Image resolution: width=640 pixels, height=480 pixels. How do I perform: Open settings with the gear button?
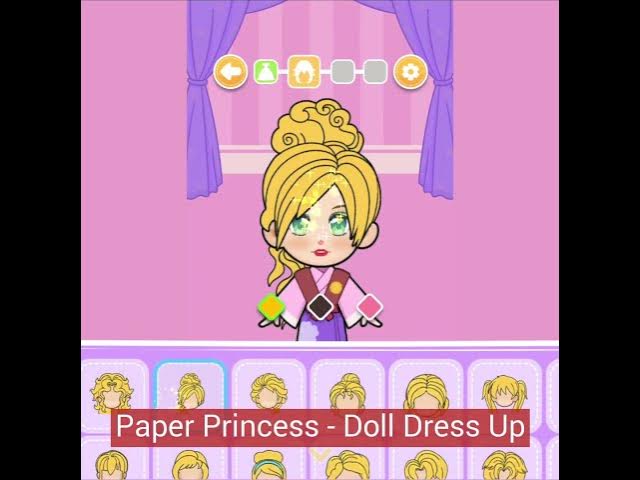point(410,71)
